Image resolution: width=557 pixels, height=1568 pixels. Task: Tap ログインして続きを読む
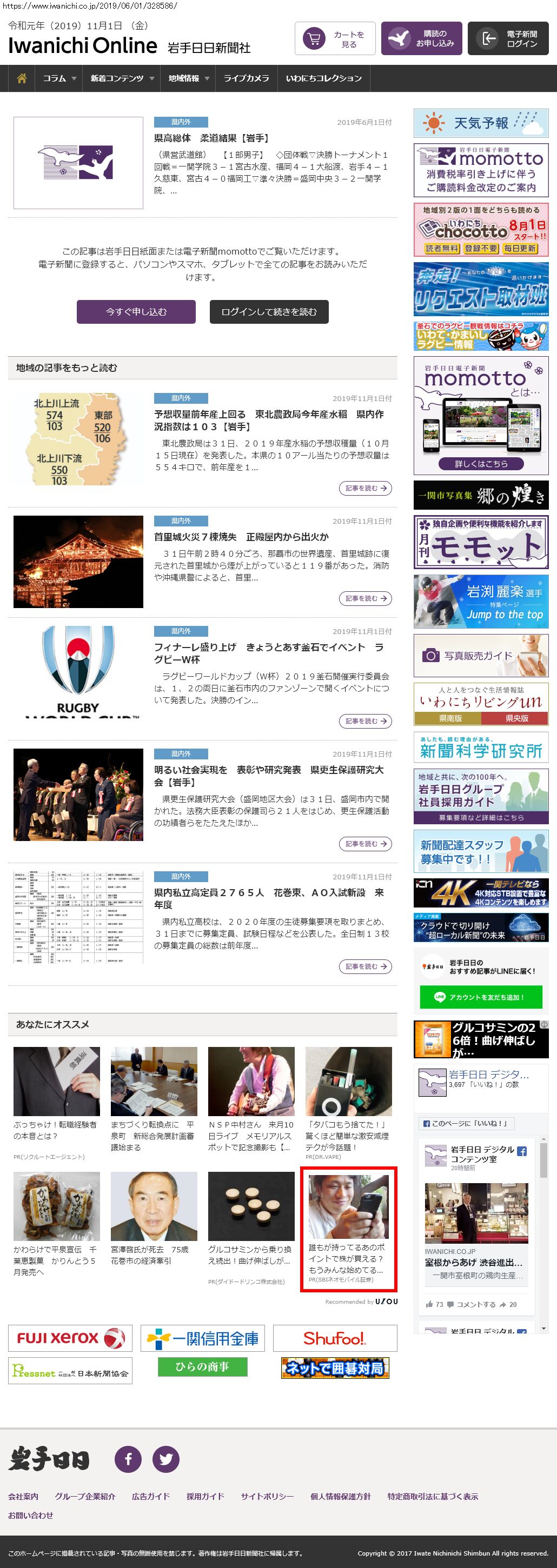click(x=268, y=312)
